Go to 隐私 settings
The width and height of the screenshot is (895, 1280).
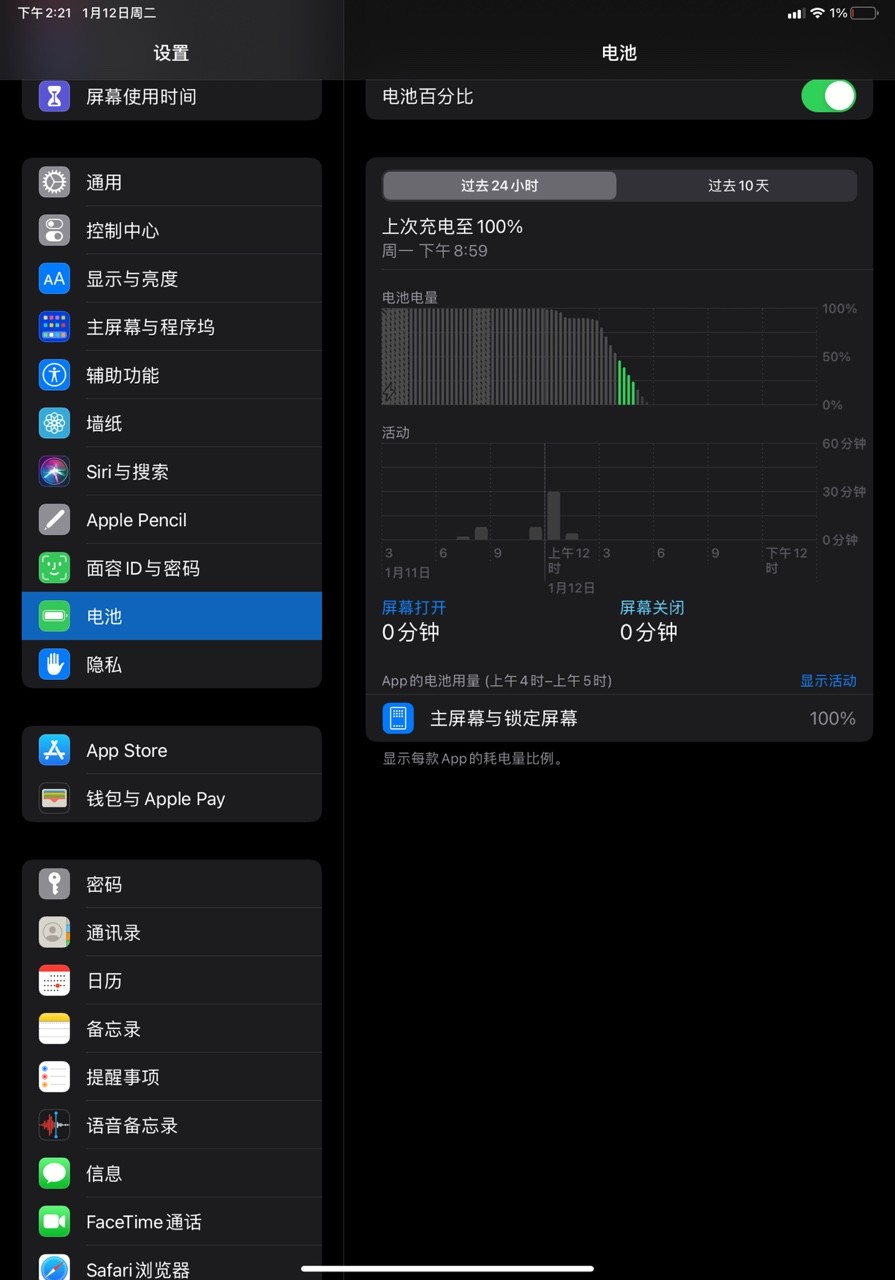coord(171,665)
